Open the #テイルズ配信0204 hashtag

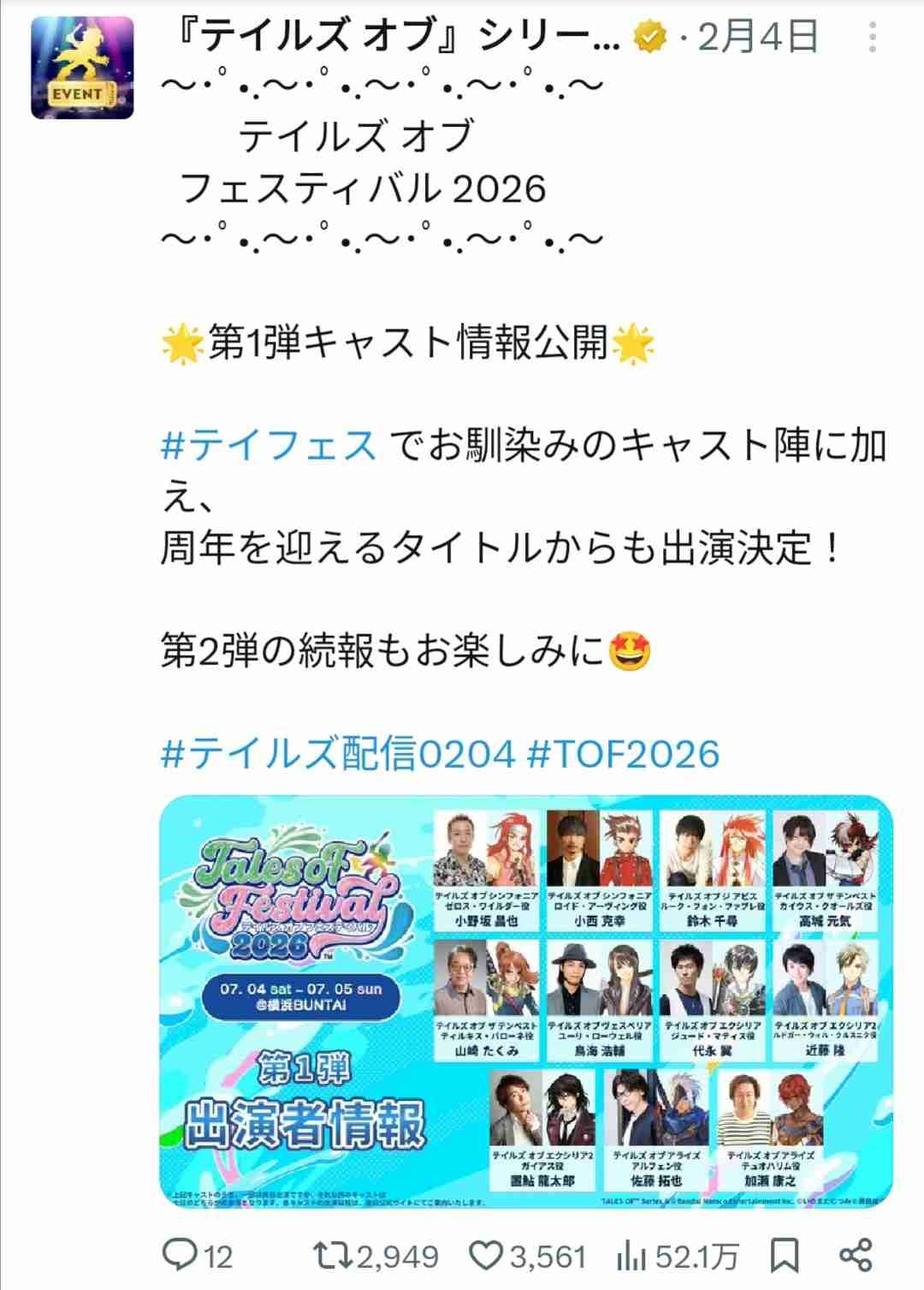coord(338,754)
